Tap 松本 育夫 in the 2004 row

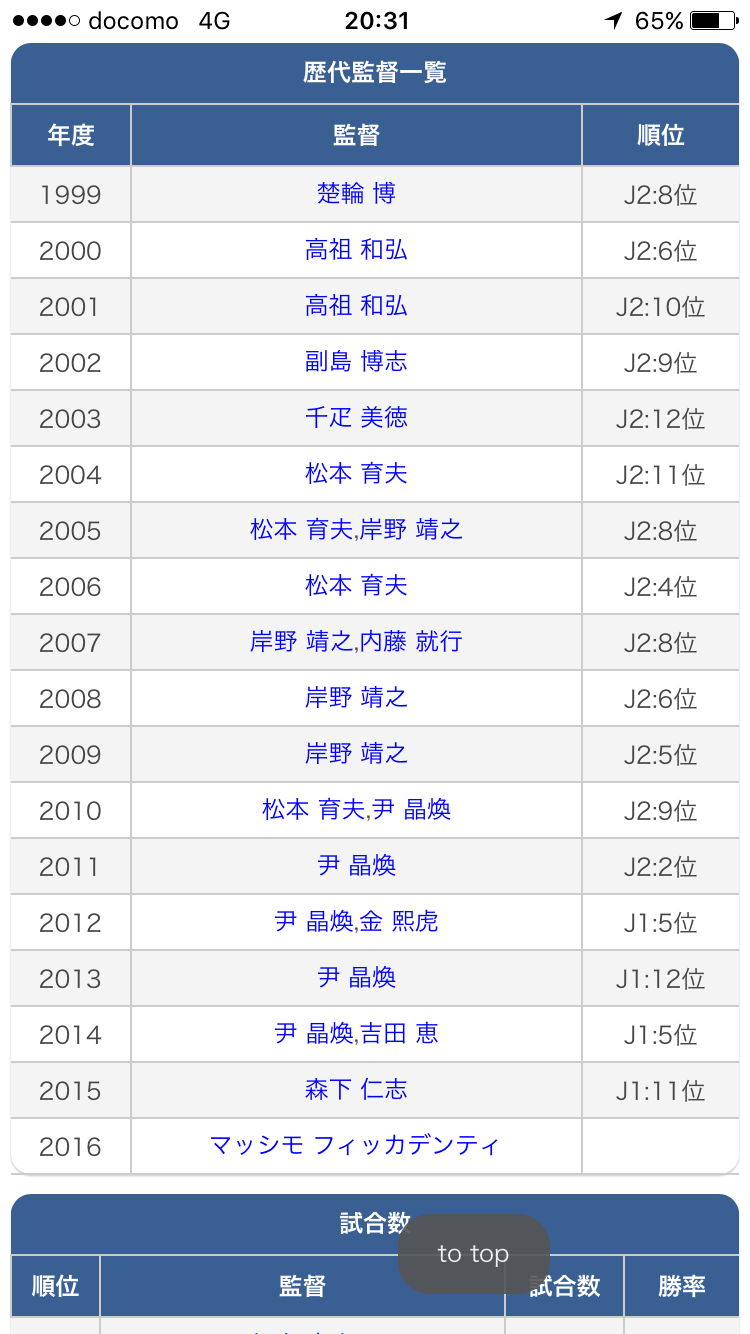coord(356,474)
